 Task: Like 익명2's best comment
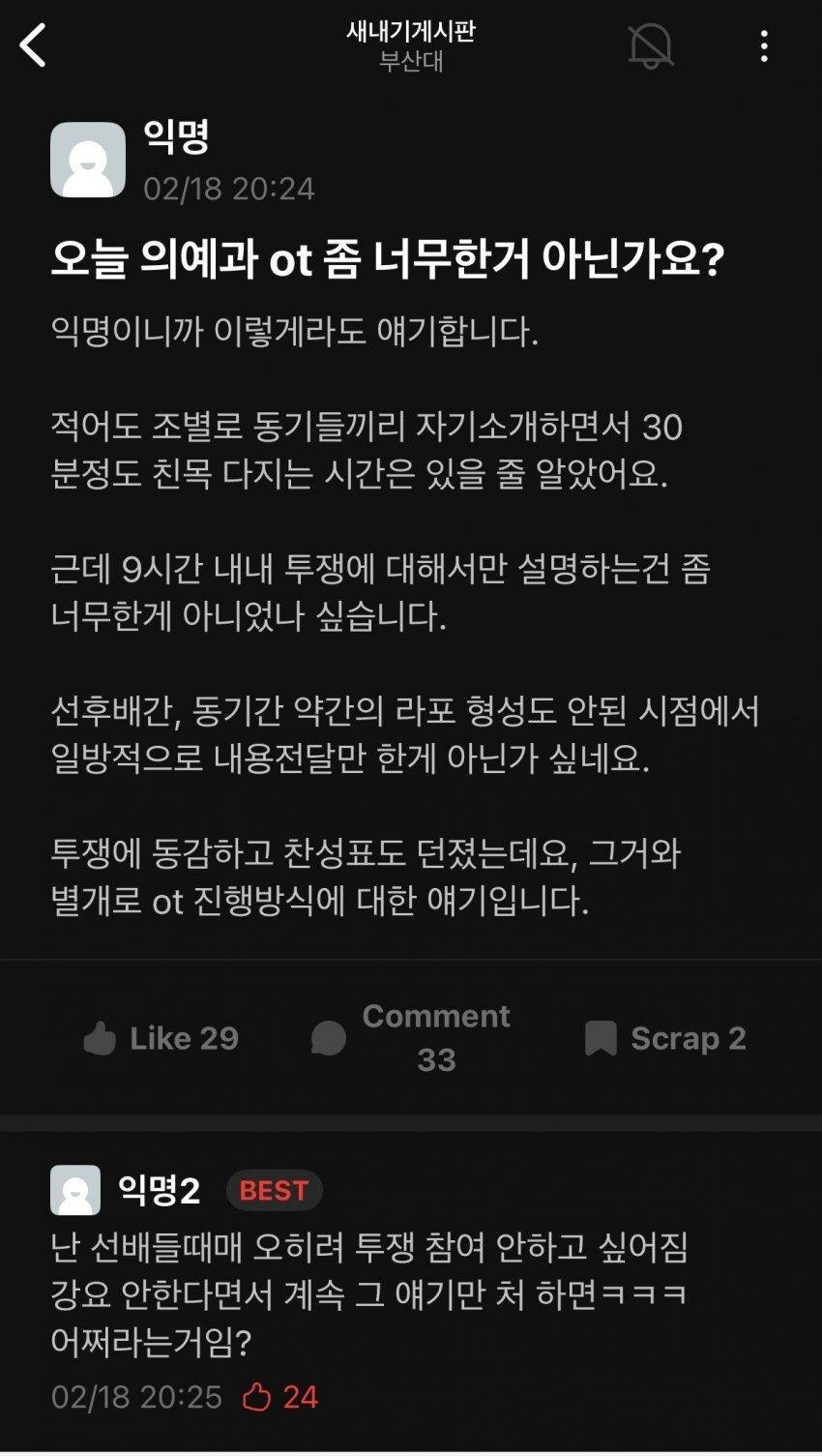click(x=258, y=1396)
